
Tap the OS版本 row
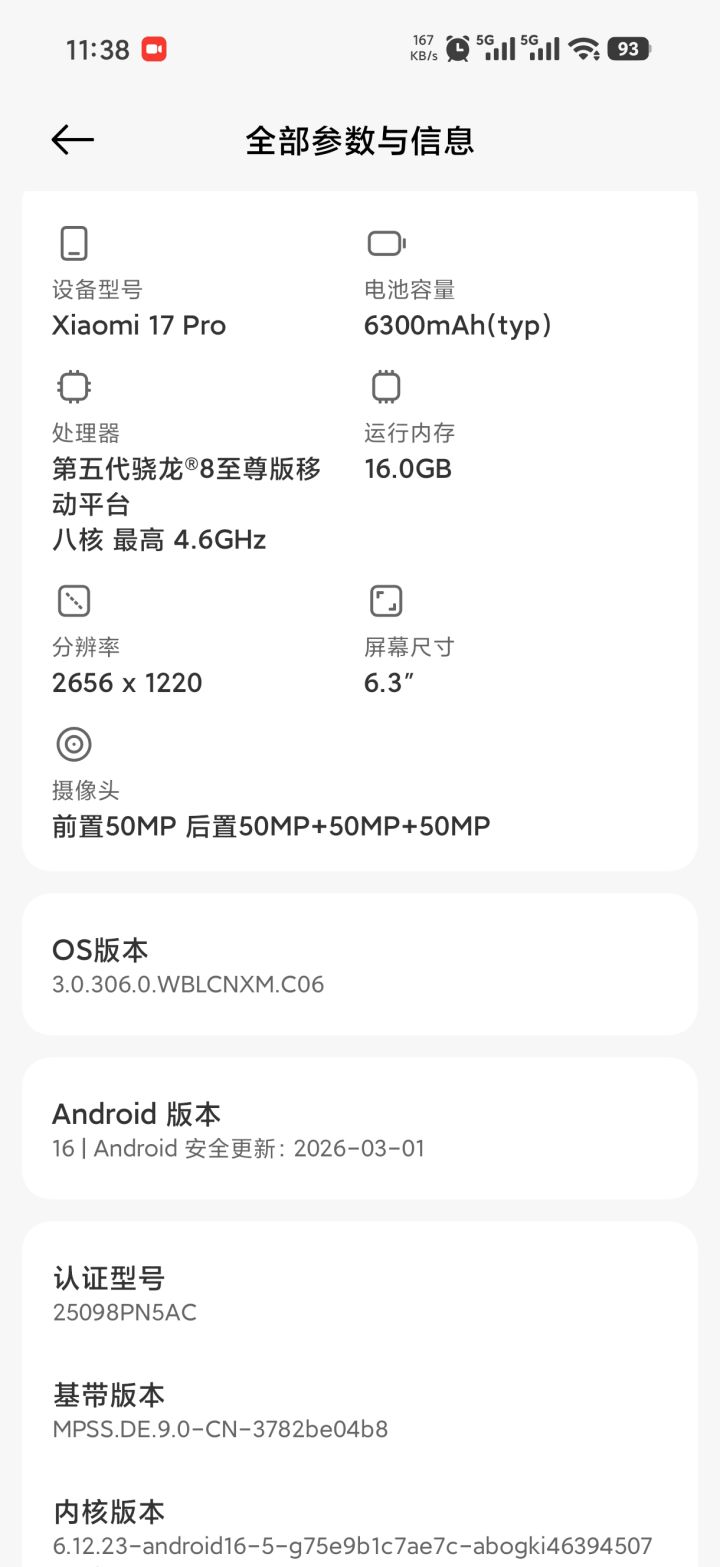click(x=360, y=965)
